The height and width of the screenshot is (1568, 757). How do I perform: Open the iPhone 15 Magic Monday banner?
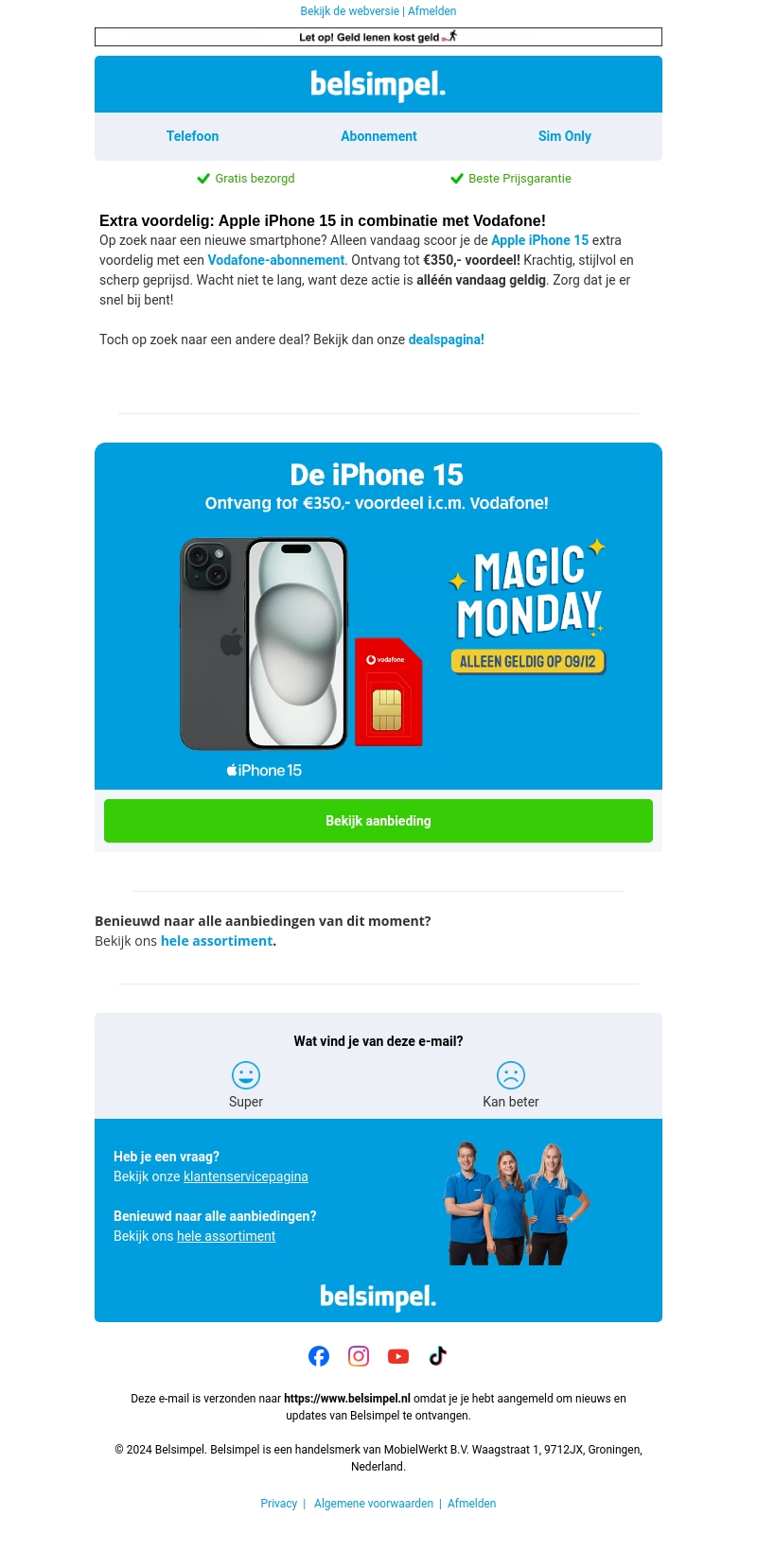click(378, 615)
